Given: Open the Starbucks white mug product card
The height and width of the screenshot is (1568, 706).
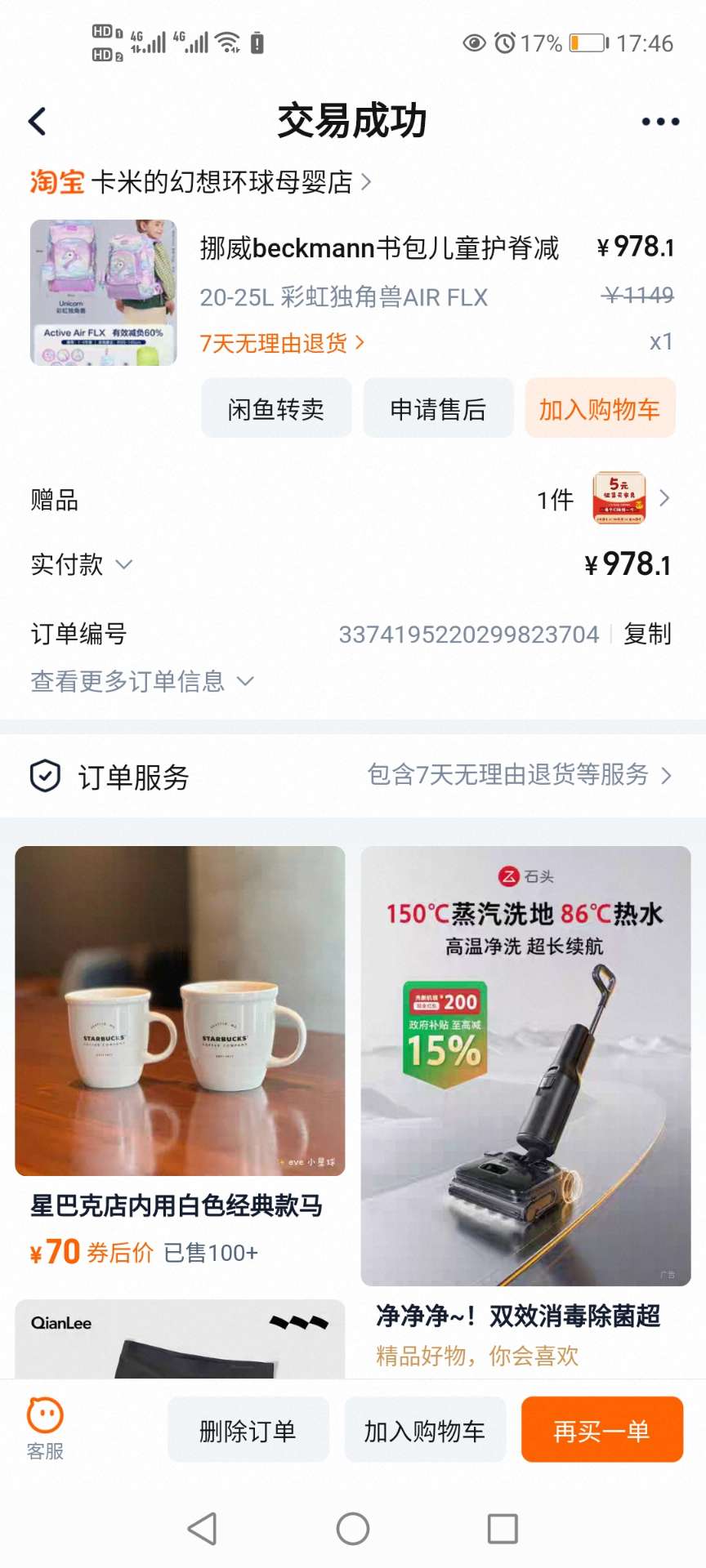Looking at the screenshot, I should point(180,1053).
